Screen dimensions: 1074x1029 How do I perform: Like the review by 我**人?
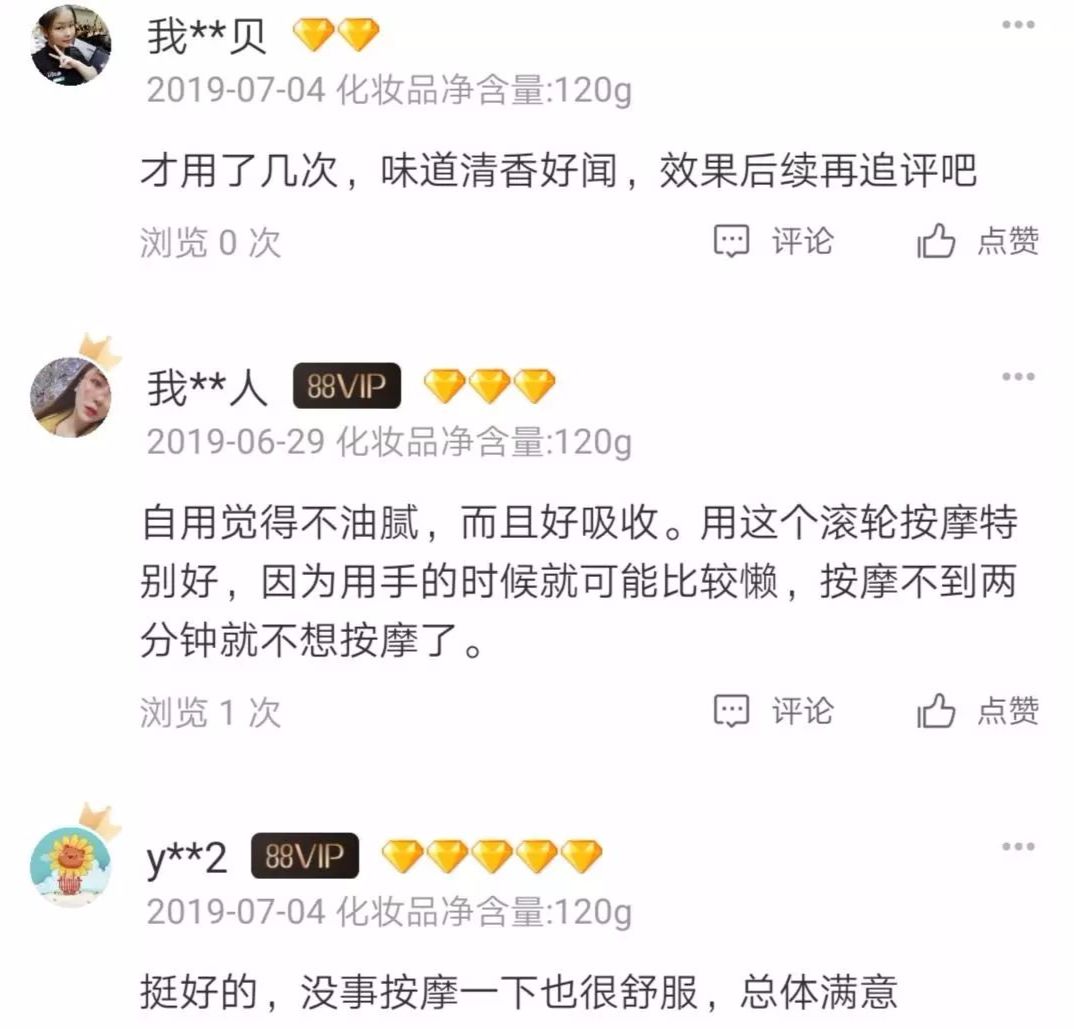point(978,711)
